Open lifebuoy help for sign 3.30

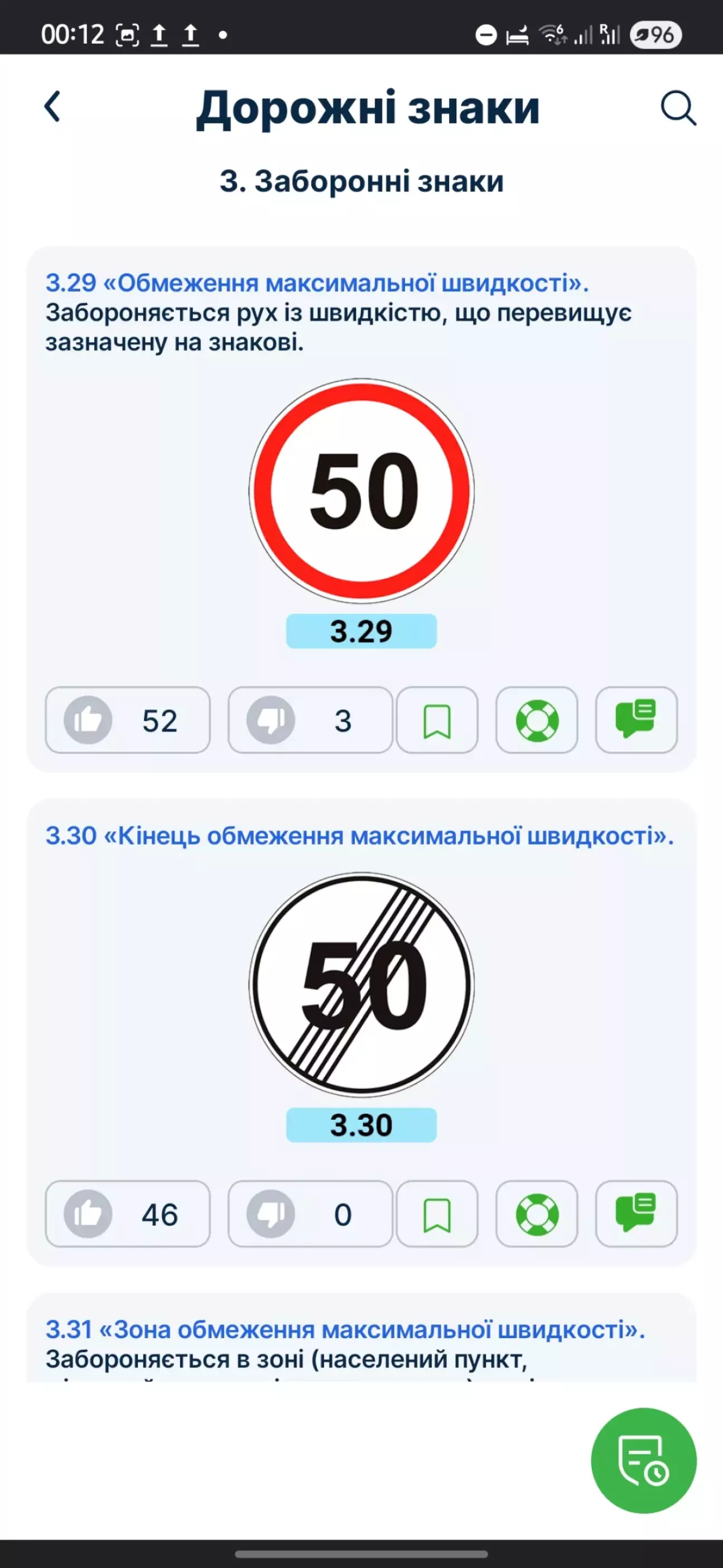(x=537, y=1214)
